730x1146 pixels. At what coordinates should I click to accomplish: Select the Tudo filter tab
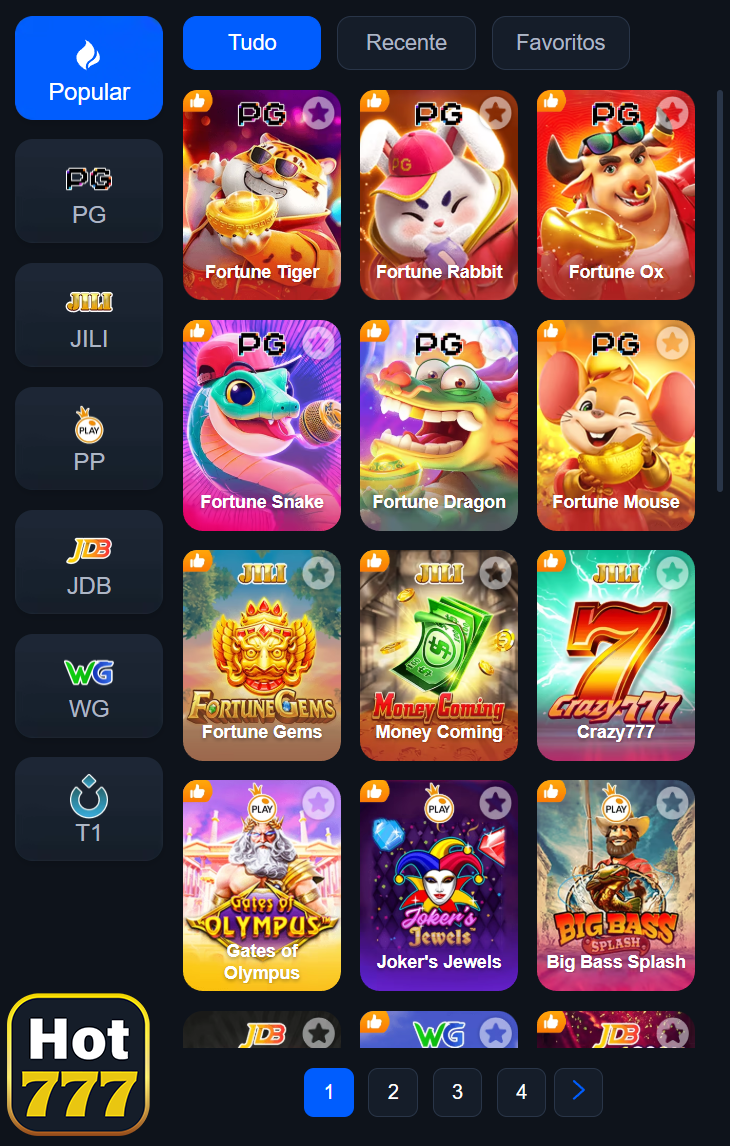point(251,42)
